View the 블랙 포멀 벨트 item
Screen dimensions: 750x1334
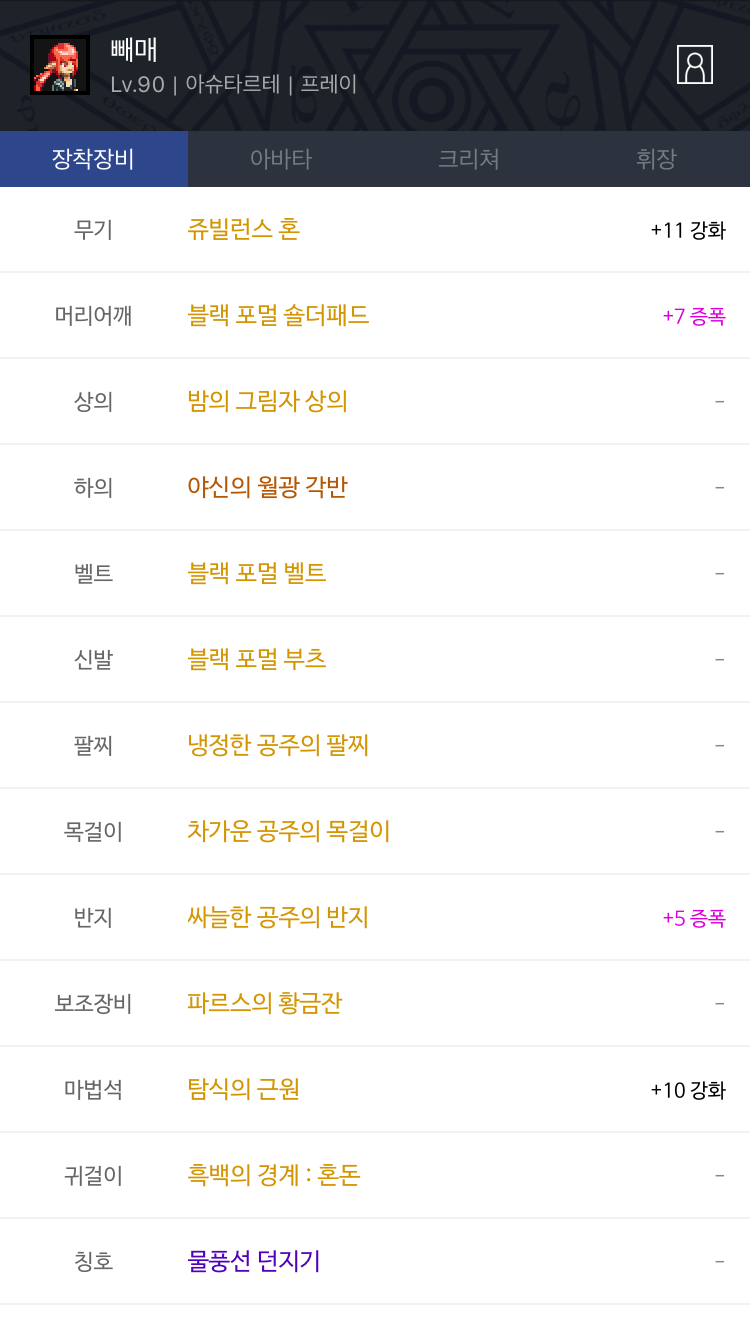(257, 574)
